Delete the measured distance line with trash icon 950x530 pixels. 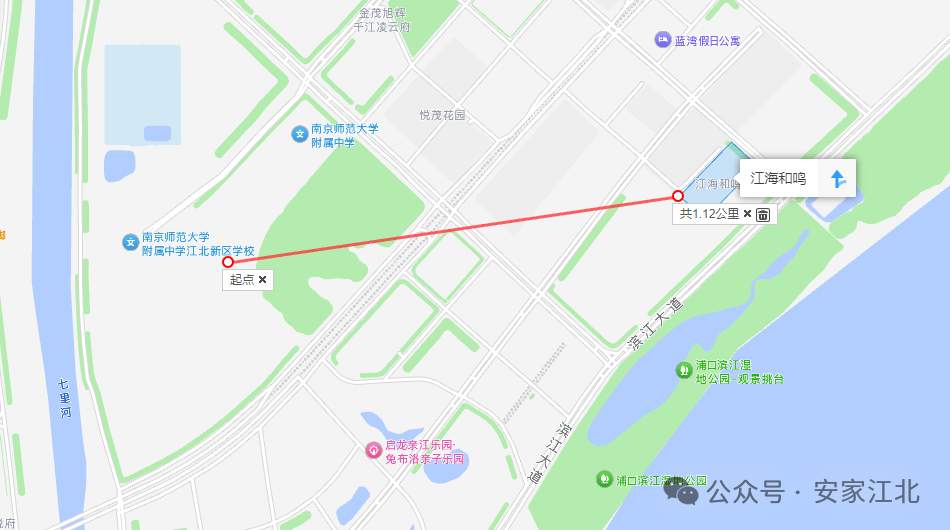point(763,214)
